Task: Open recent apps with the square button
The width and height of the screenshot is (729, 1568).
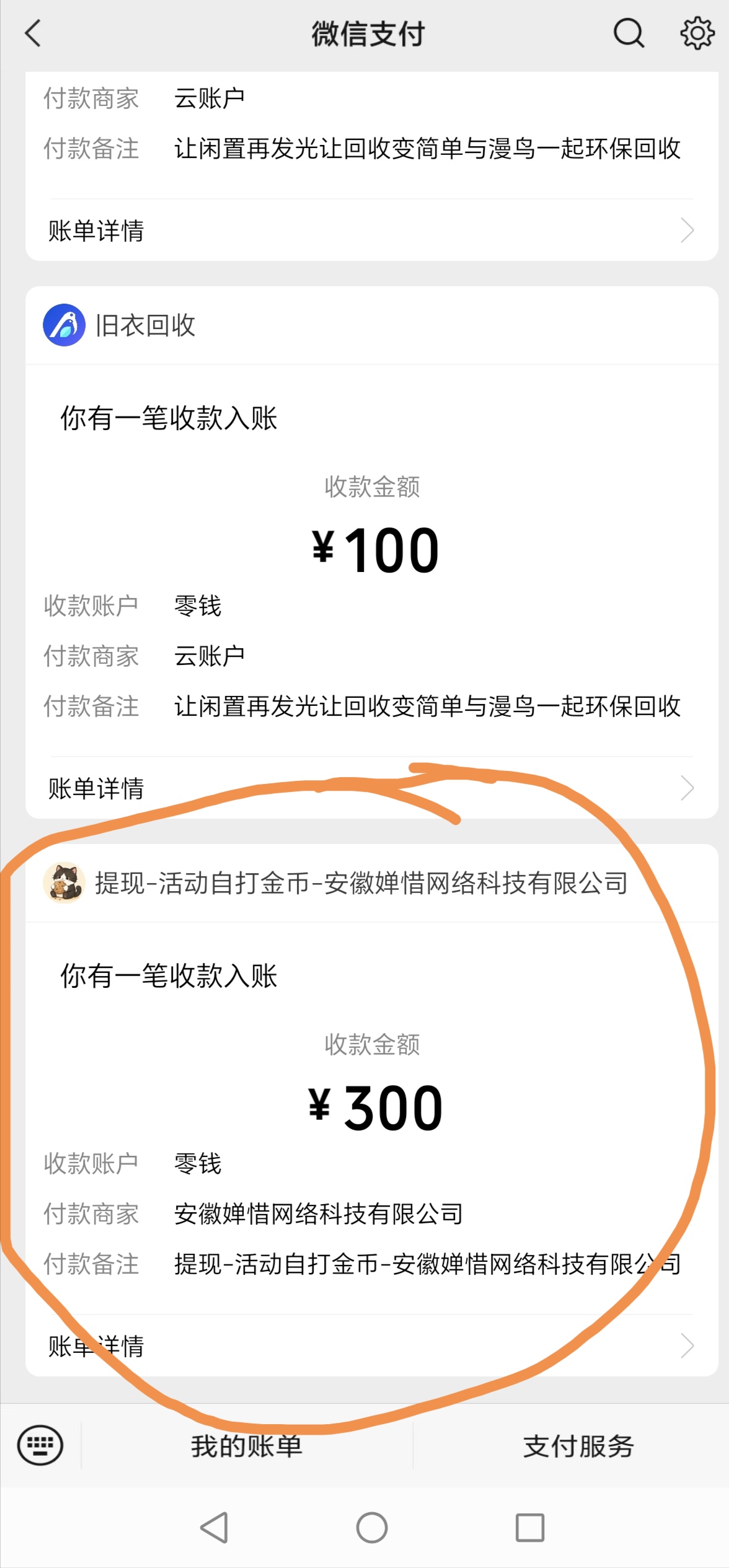Action: (530, 1527)
